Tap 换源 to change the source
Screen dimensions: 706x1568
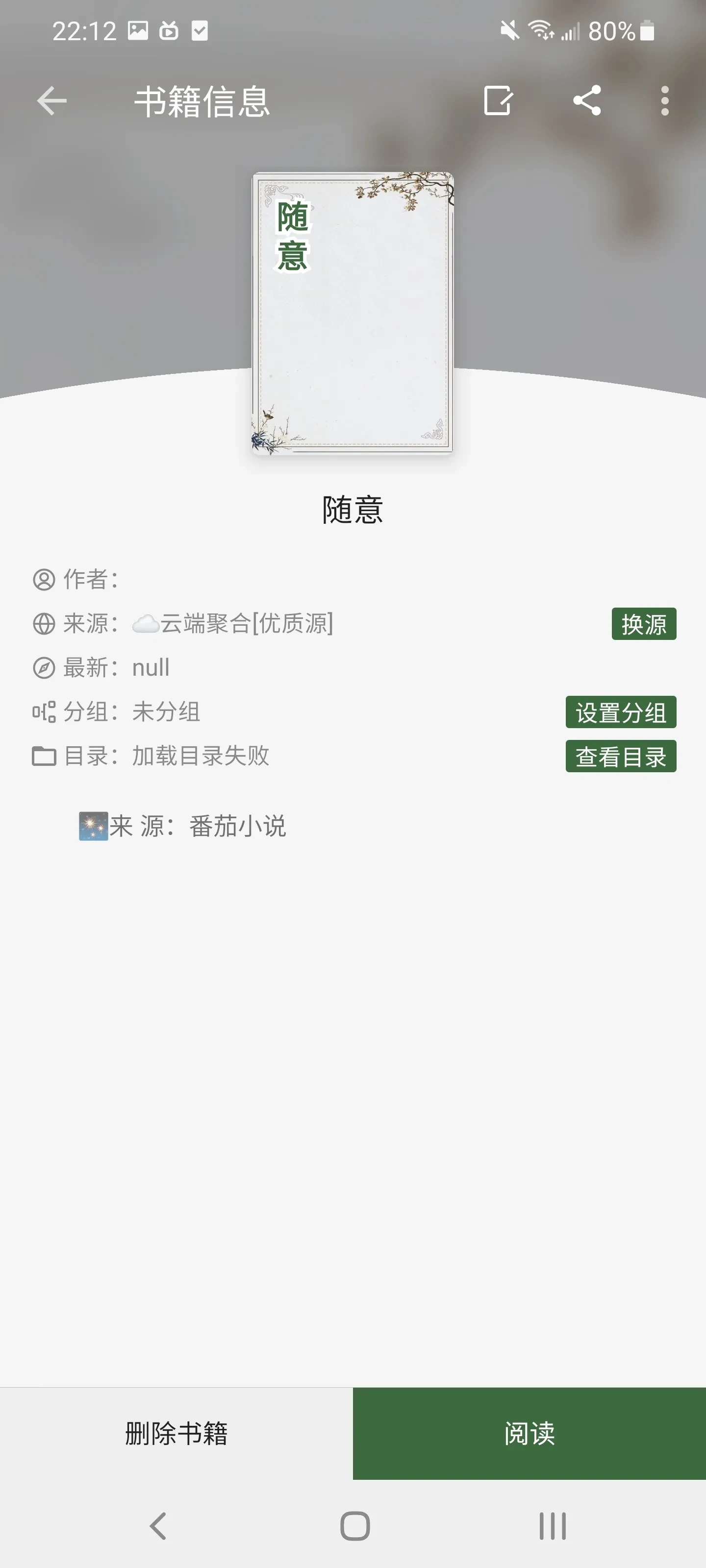643,624
